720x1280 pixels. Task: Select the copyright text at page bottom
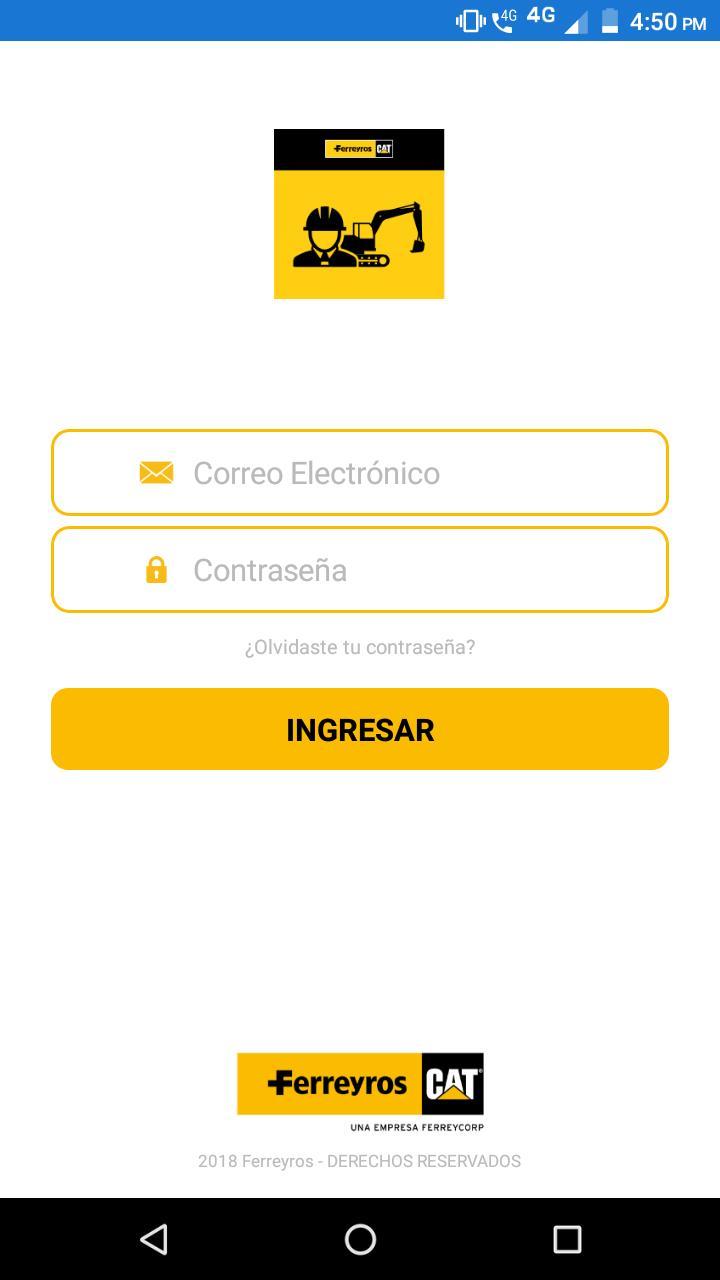[x=359, y=1161]
